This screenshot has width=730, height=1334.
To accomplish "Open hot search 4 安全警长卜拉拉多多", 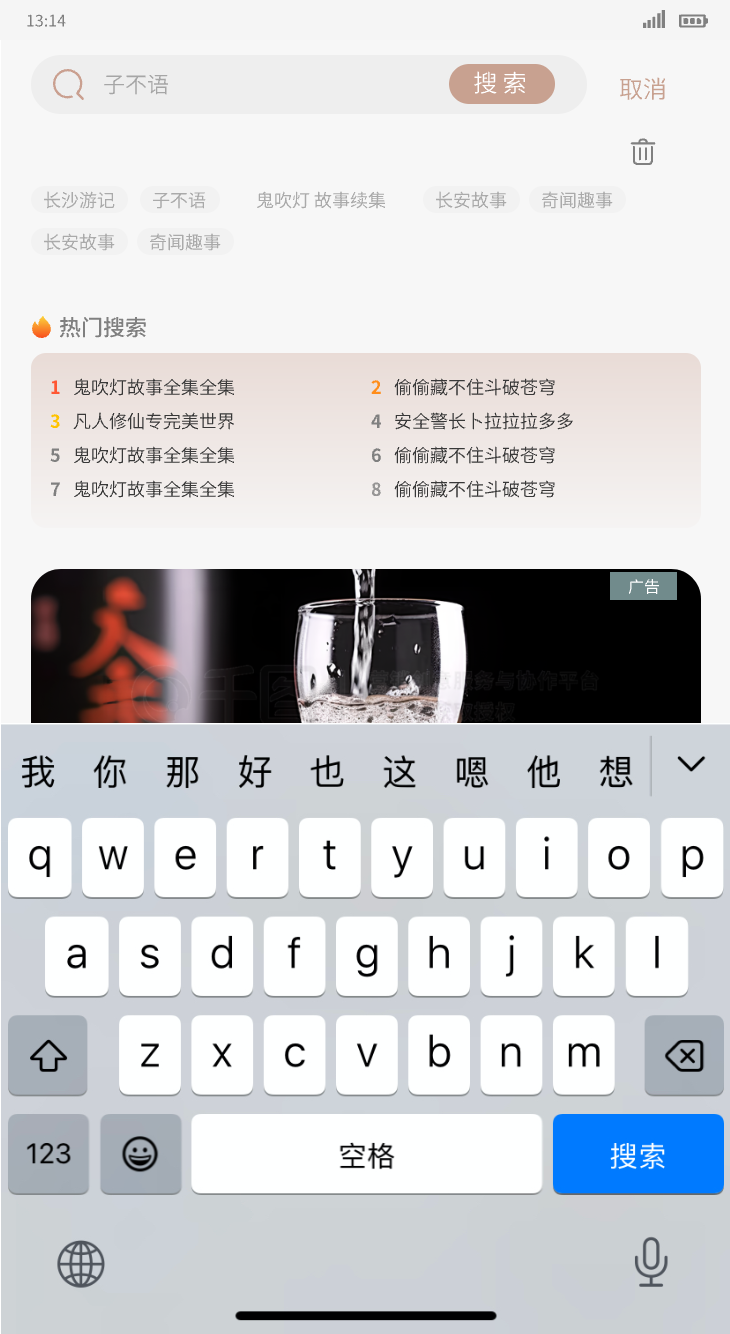I will [x=483, y=421].
